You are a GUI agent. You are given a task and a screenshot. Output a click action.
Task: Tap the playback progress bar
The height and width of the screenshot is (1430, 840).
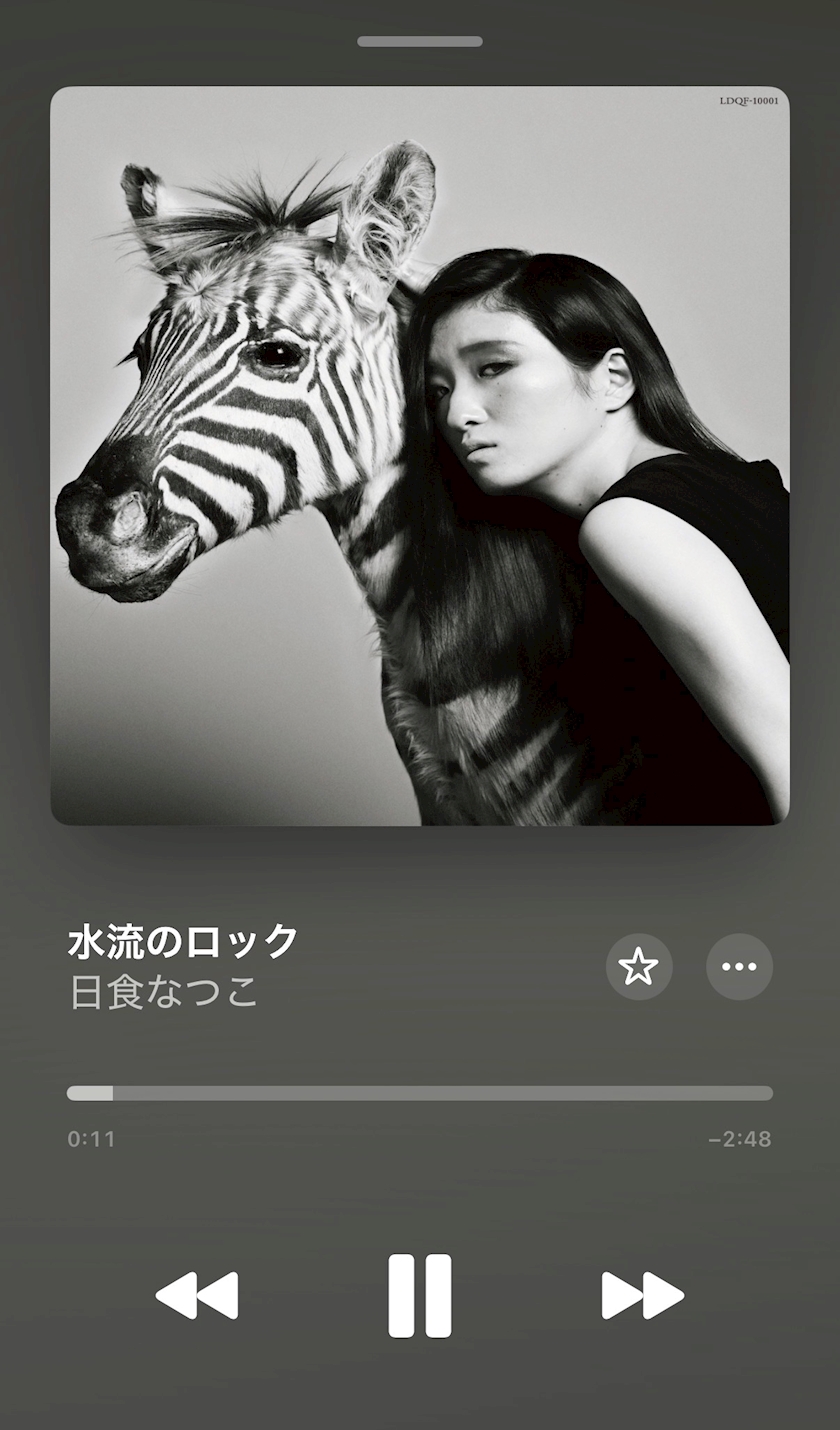[x=420, y=1093]
